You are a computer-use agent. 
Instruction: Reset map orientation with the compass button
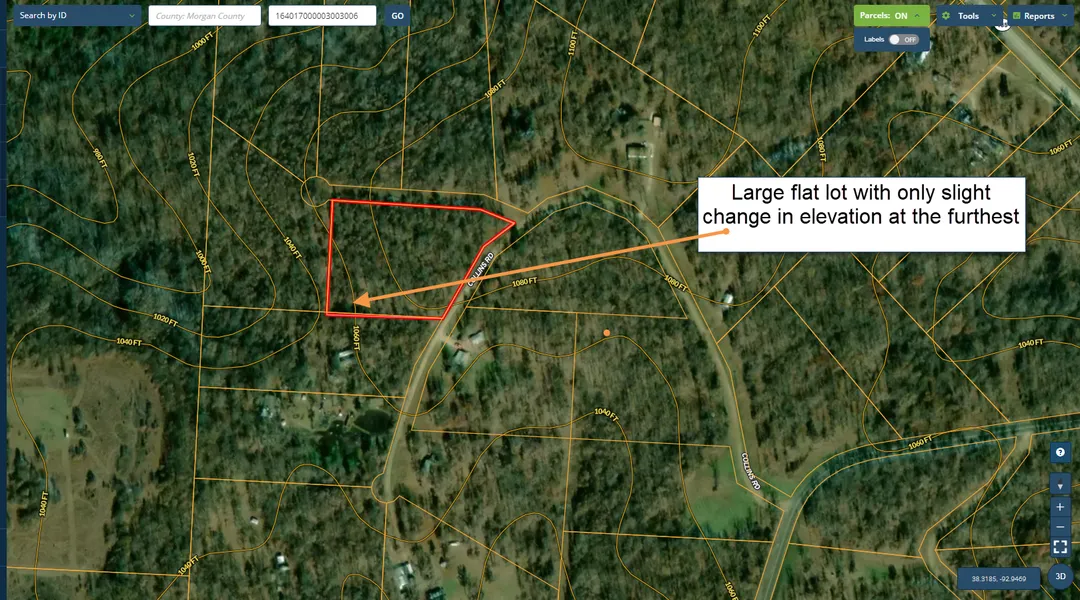[x=1061, y=485]
